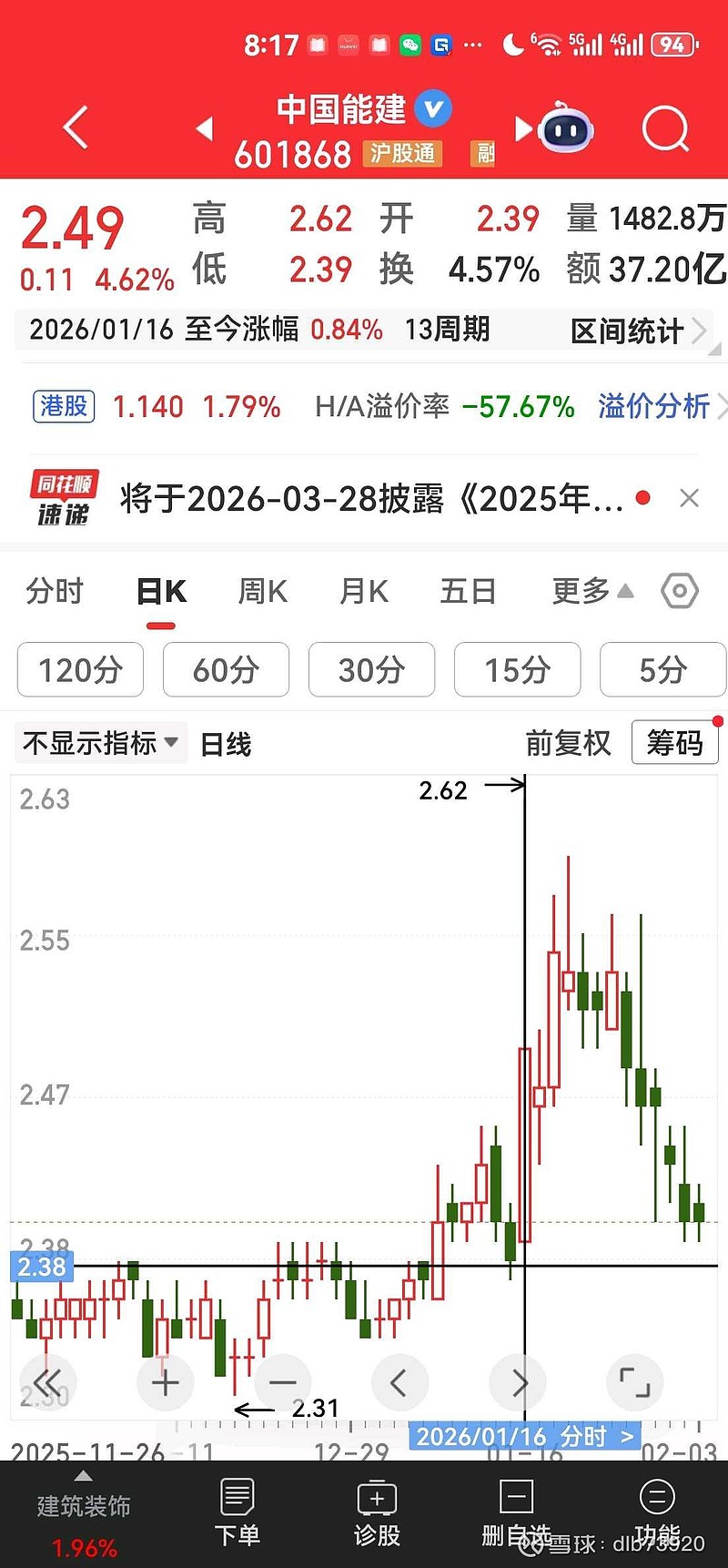This screenshot has width=728, height=1568.
Task: Enter fullscreen chart mode
Action: pyautogui.click(x=634, y=1382)
